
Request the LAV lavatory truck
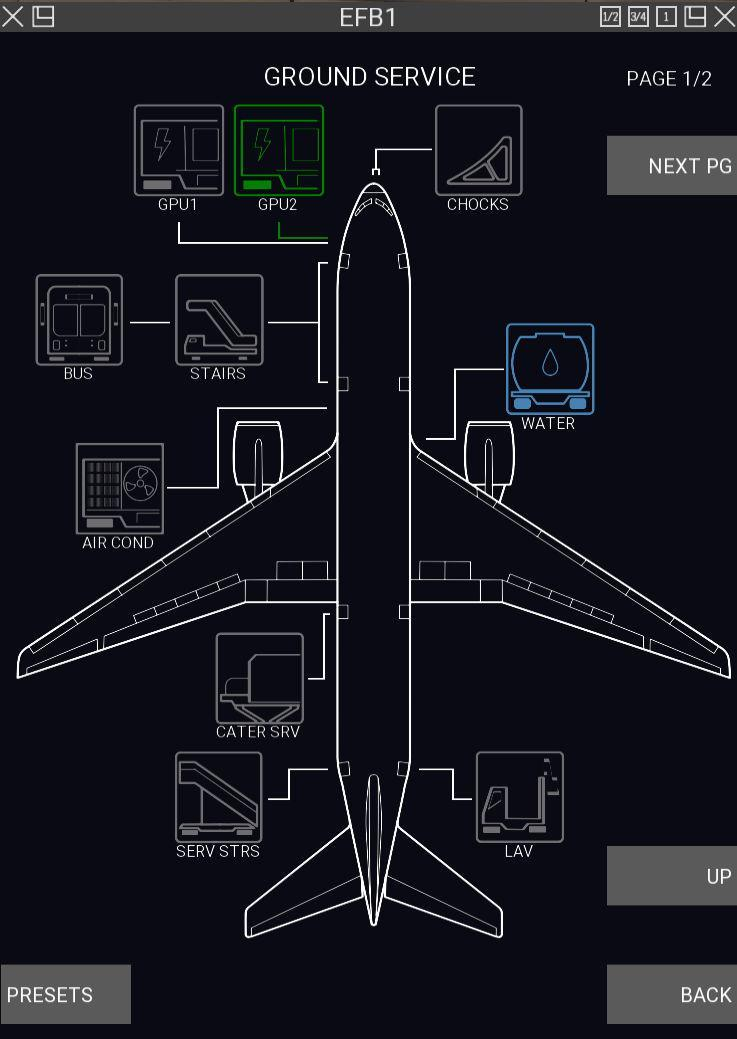point(519,797)
